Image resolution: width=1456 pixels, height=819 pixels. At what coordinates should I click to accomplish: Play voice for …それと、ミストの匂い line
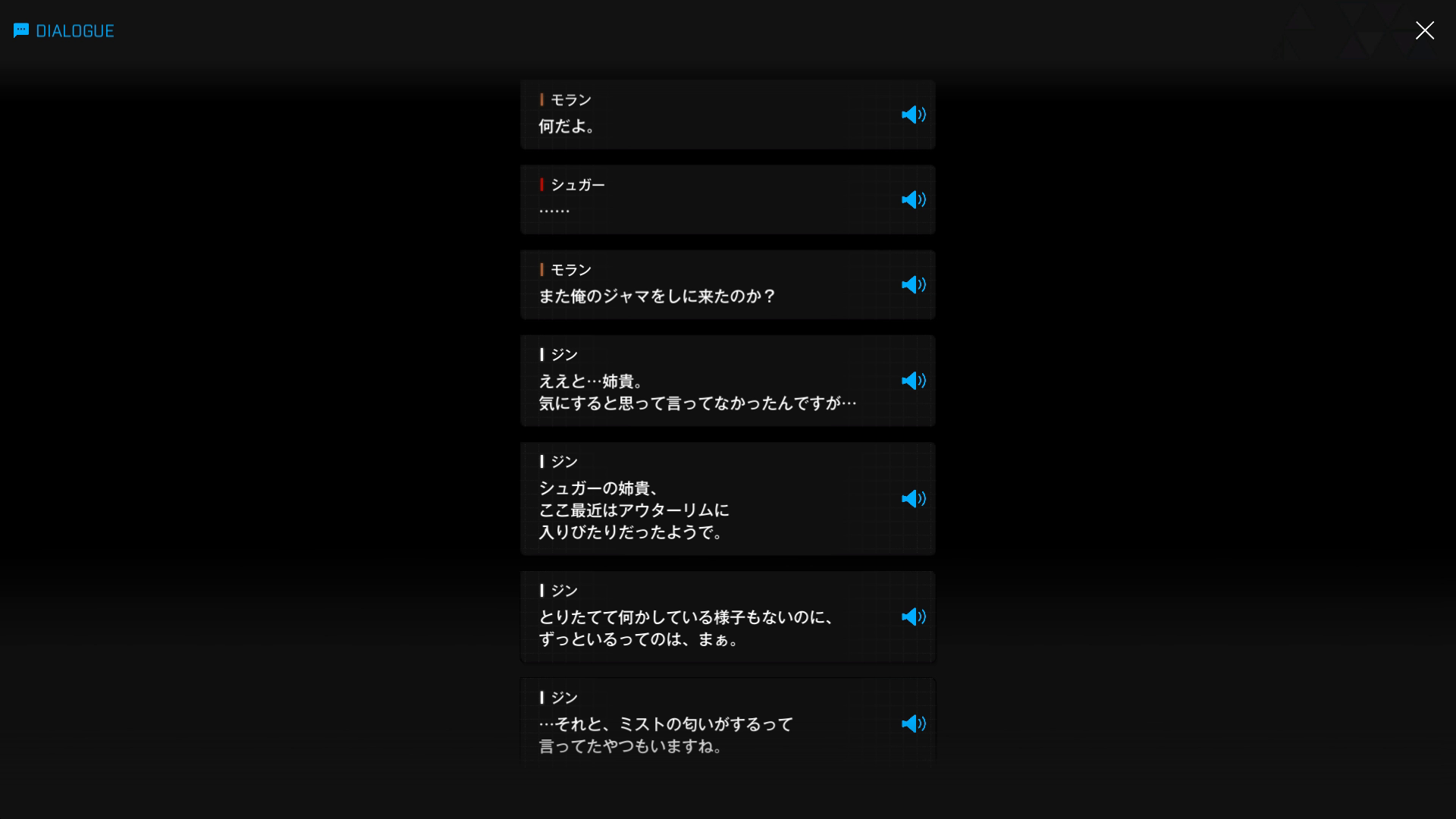pyautogui.click(x=913, y=723)
